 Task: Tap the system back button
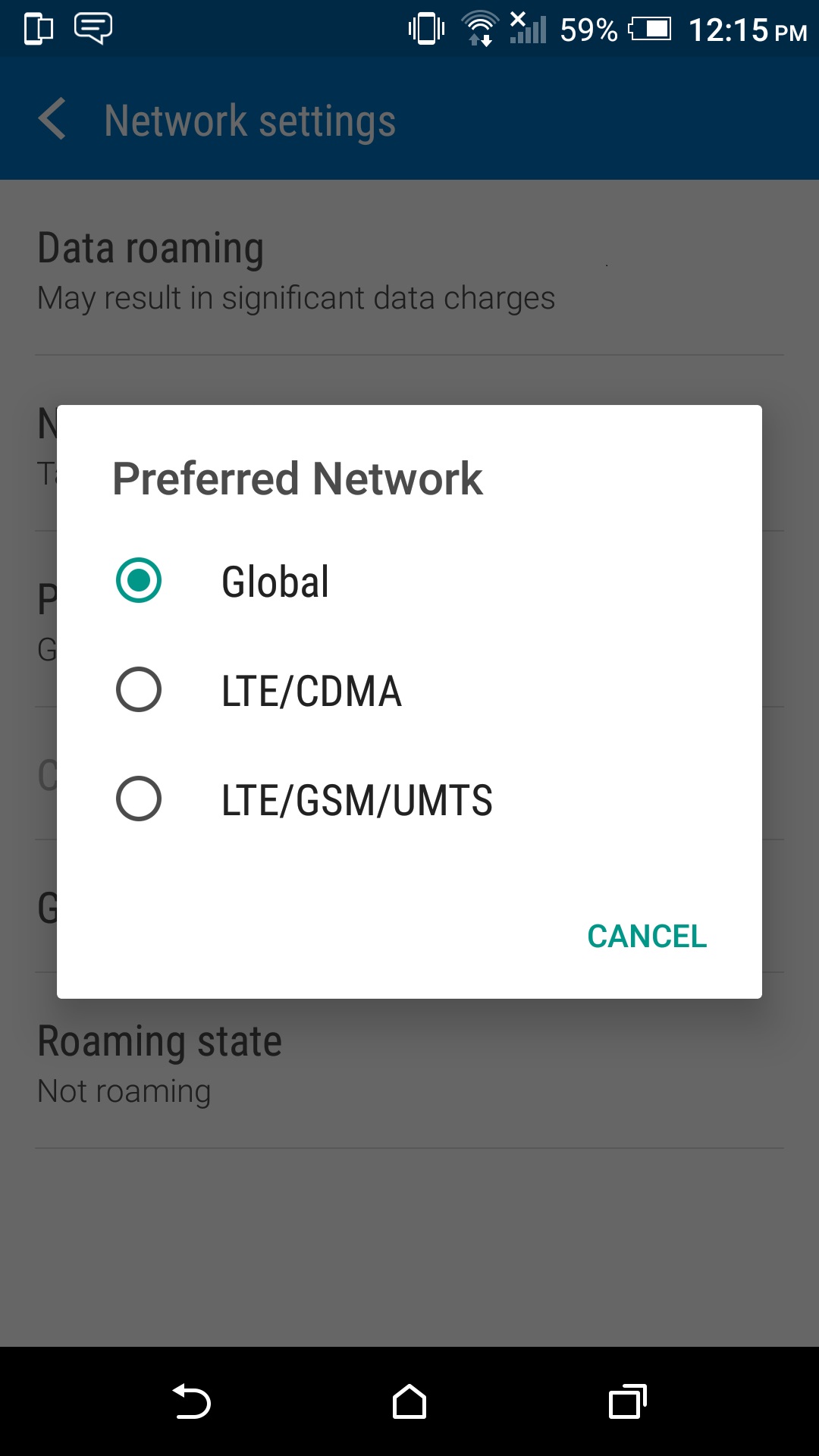(x=191, y=1401)
